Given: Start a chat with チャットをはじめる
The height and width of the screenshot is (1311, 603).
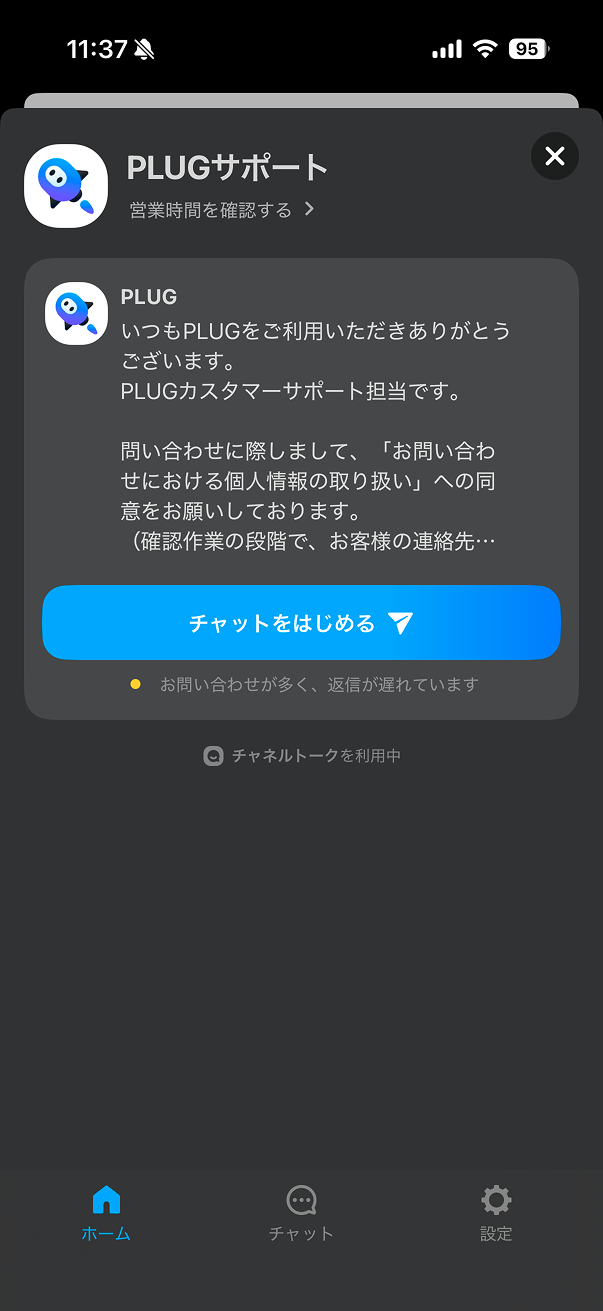Looking at the screenshot, I should (301, 623).
